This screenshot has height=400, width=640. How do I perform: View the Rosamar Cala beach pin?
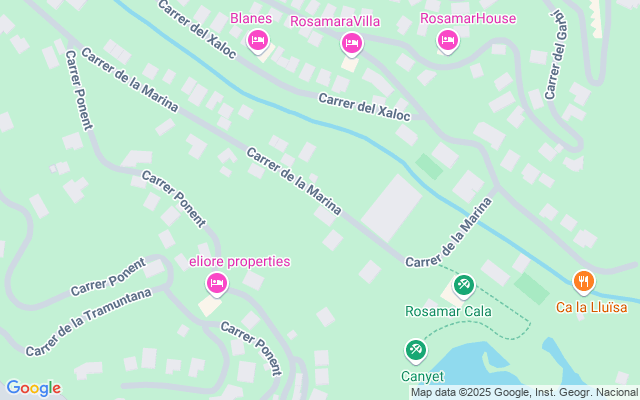464,285
